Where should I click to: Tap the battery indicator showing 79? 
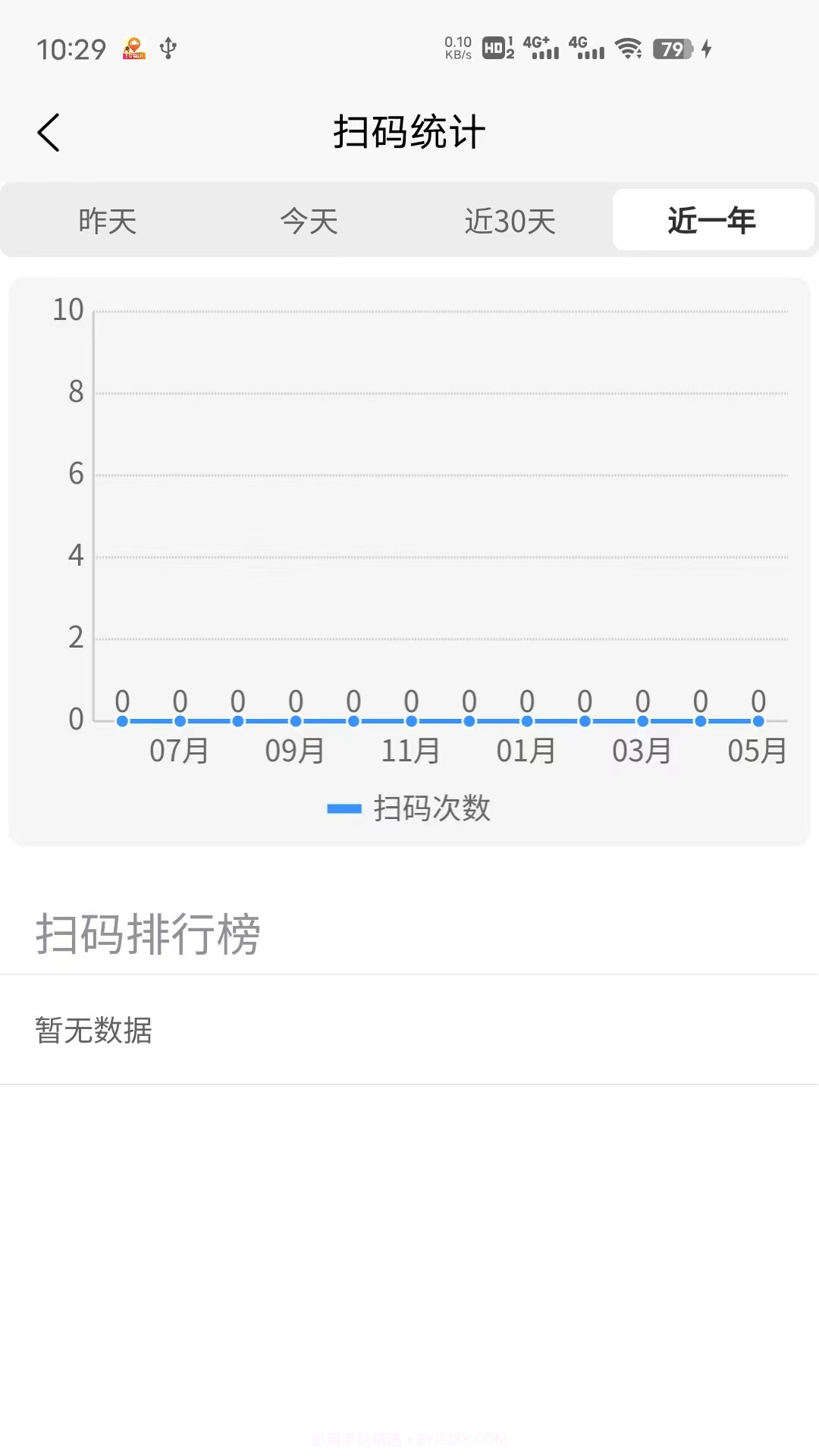coord(670,49)
